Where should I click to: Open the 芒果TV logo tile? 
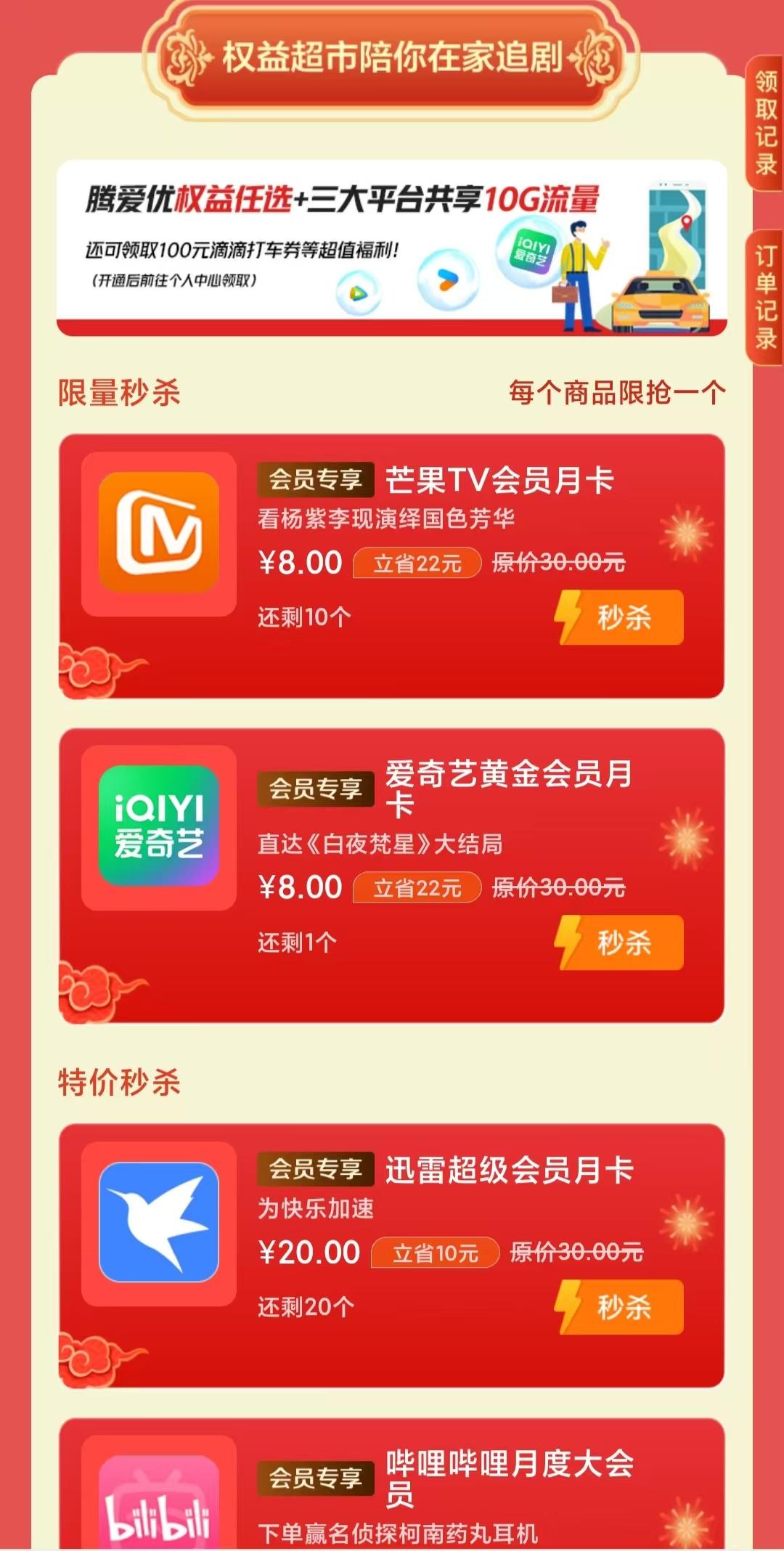pyautogui.click(x=159, y=534)
